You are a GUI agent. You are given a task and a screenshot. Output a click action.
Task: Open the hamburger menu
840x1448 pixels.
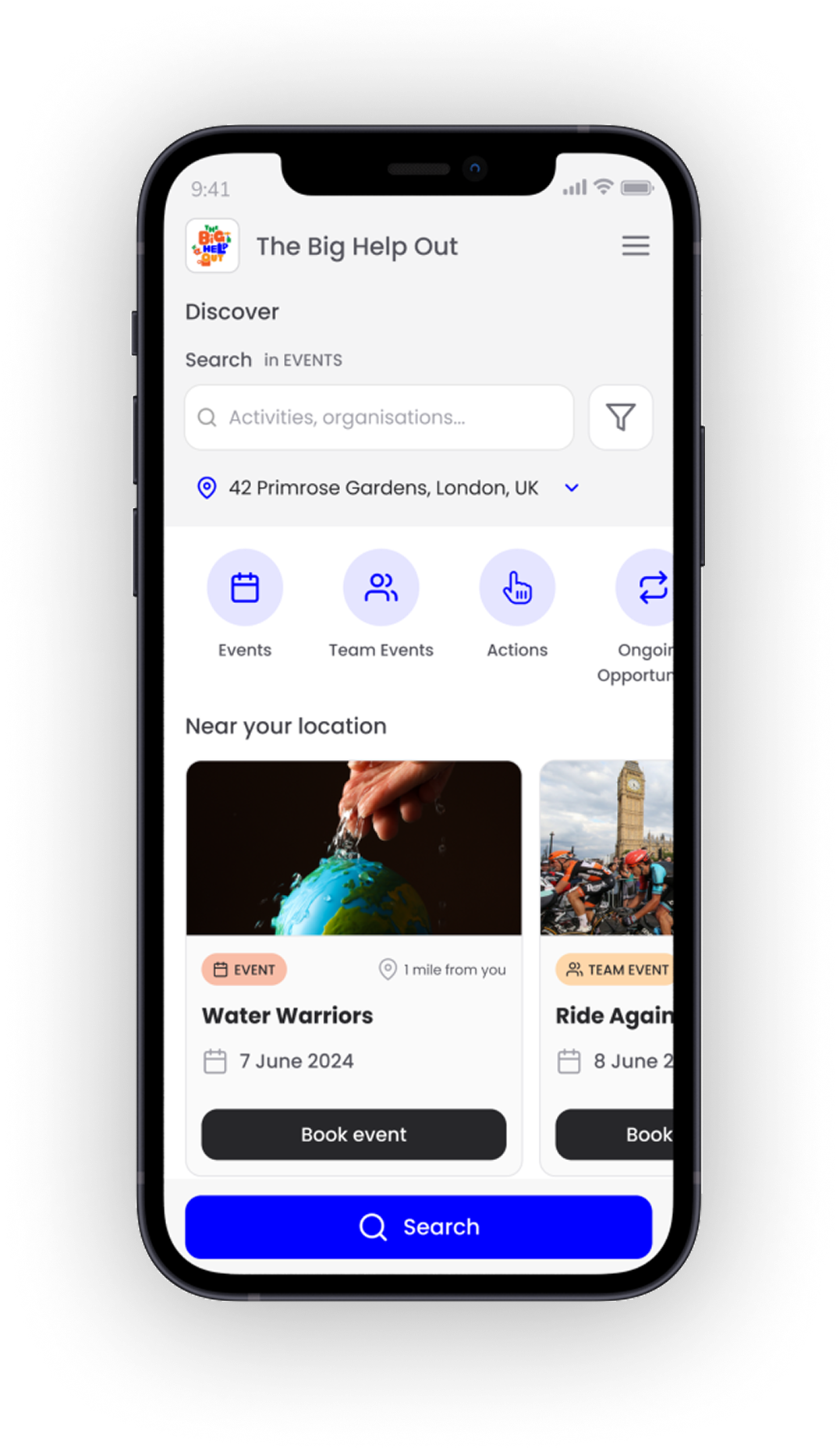coord(635,246)
